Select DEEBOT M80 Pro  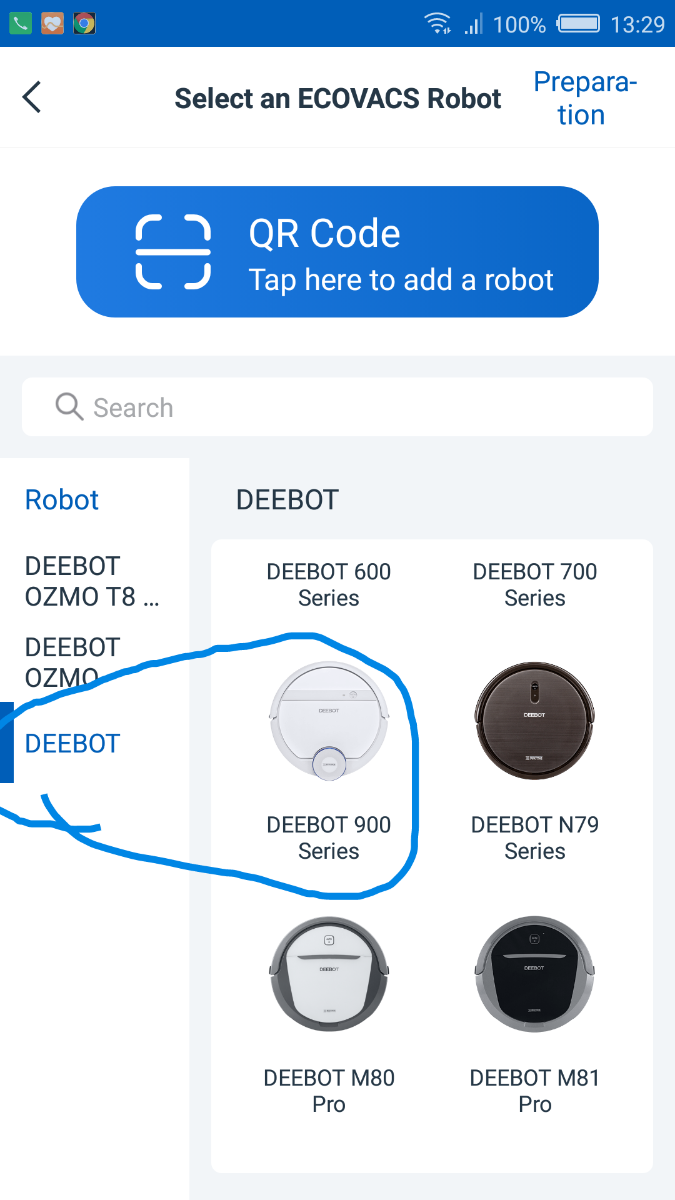pyautogui.click(x=329, y=1015)
